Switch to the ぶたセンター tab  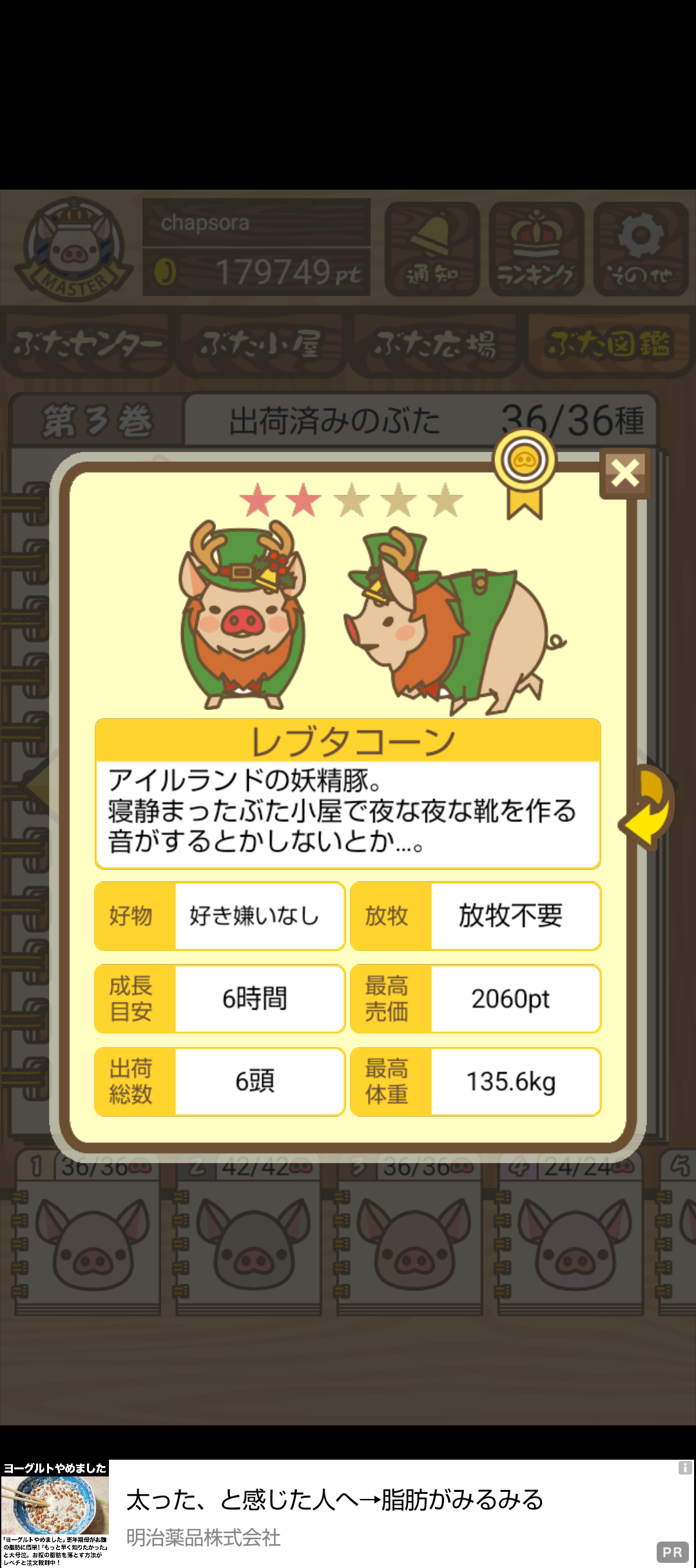(87, 344)
